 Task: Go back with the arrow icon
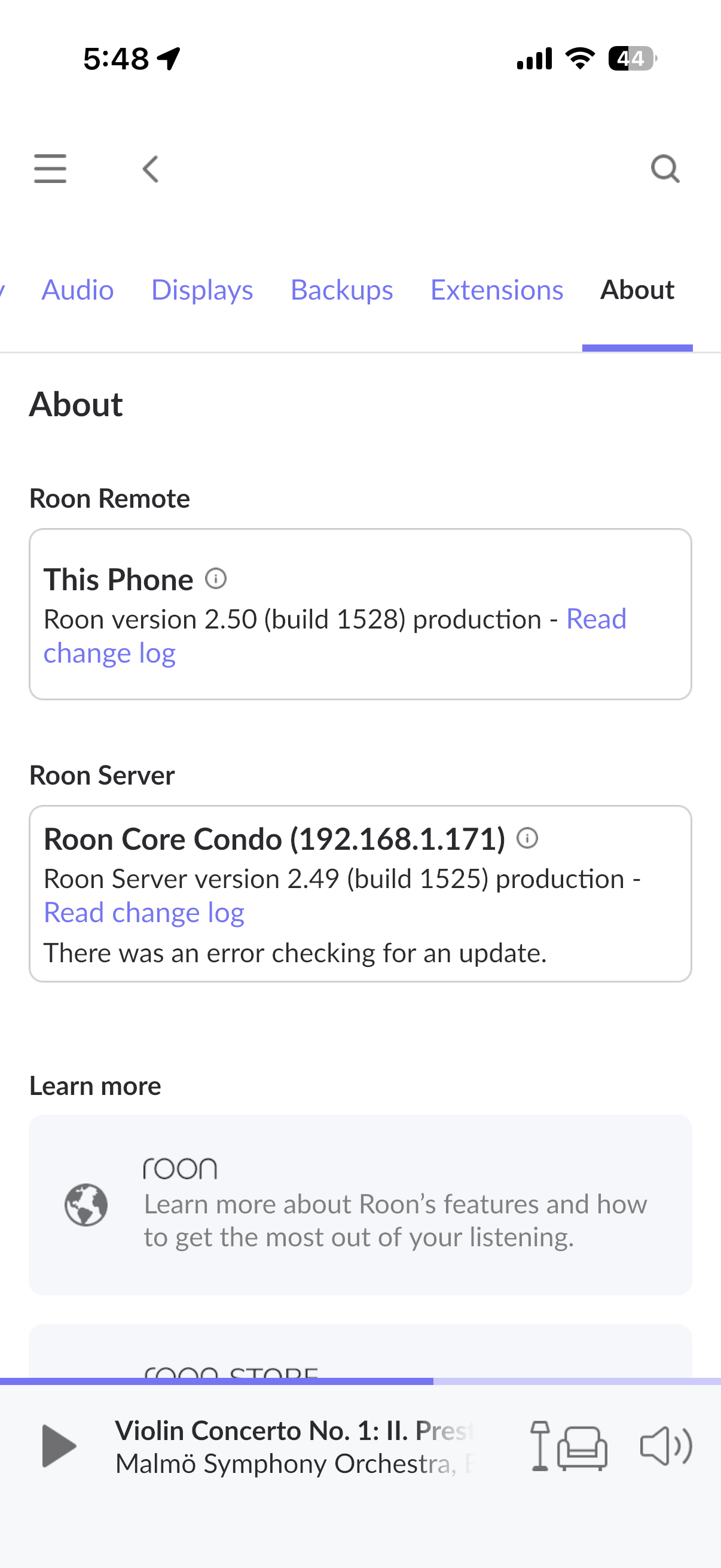pyautogui.click(x=150, y=169)
